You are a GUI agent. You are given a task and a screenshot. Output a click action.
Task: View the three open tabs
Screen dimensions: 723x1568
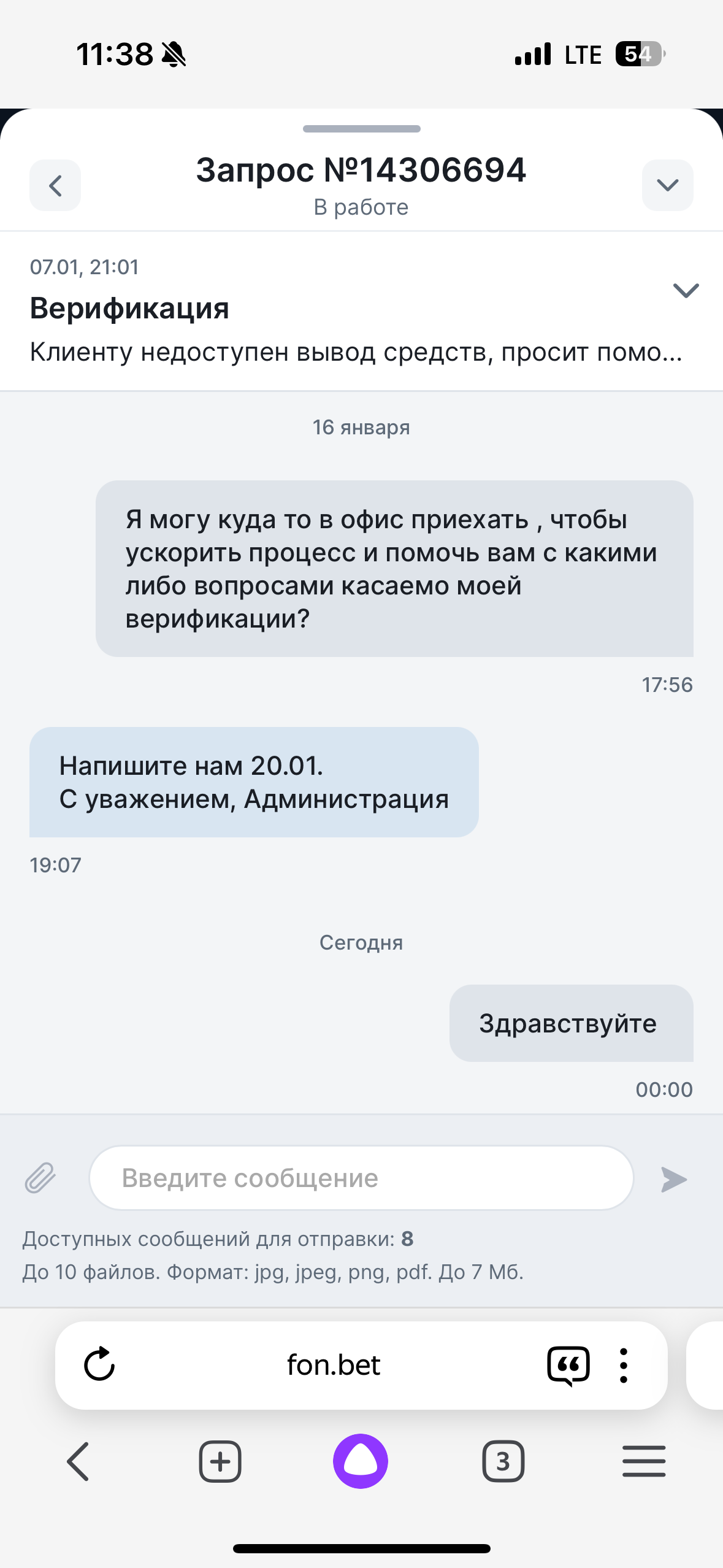[x=503, y=1461]
